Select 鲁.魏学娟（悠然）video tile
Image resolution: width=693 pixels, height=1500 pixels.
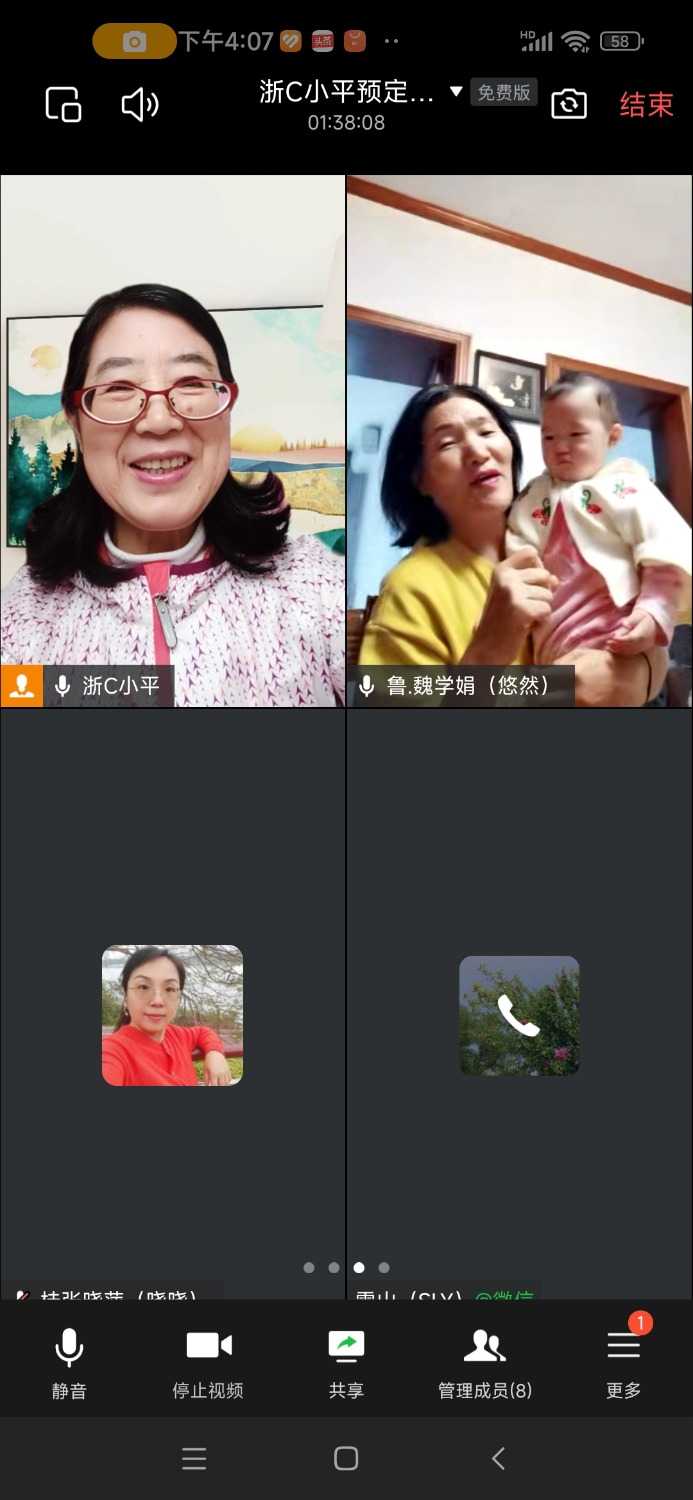click(519, 440)
